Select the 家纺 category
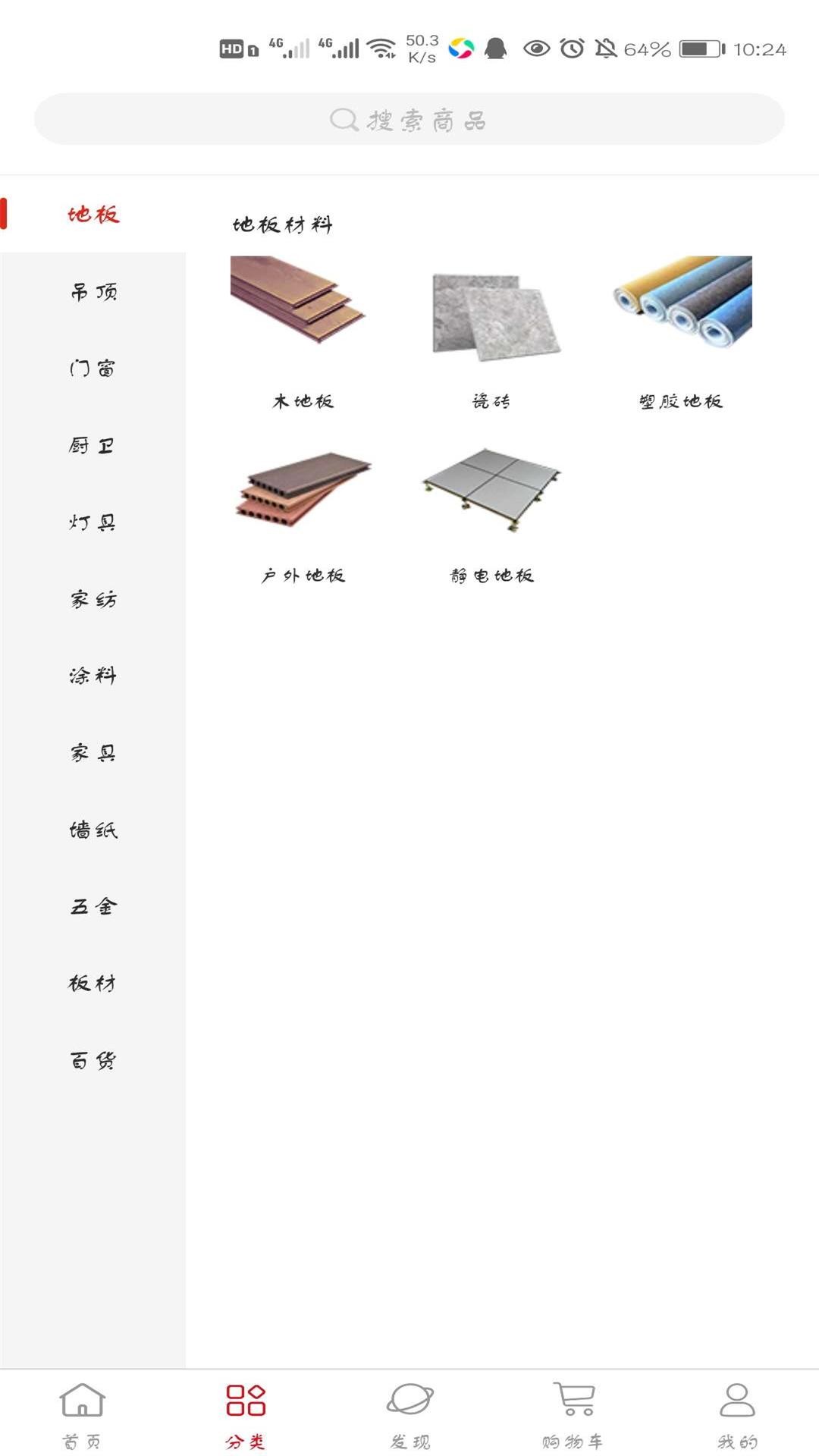This screenshot has width=819, height=1456. click(x=93, y=599)
